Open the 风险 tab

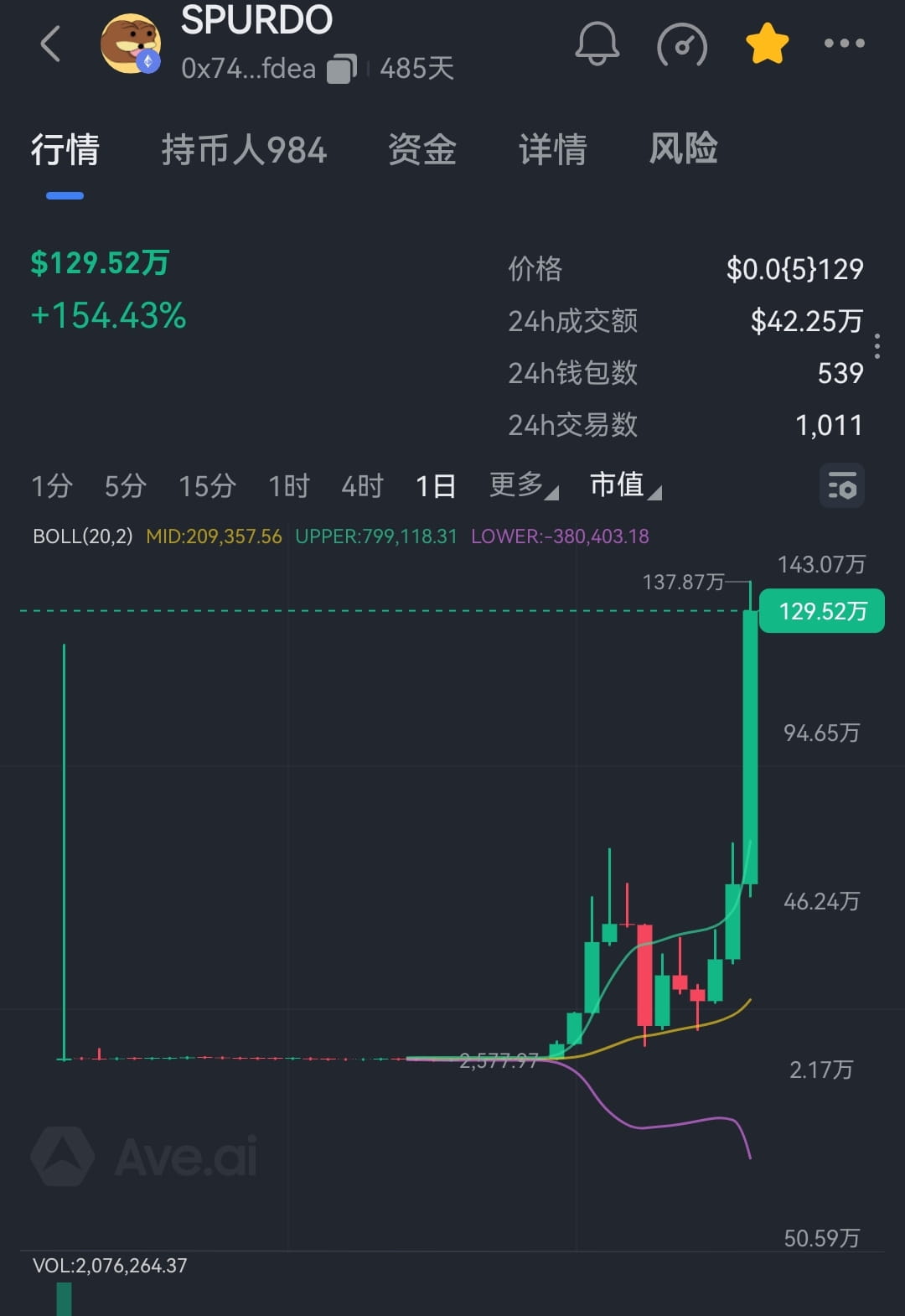click(683, 149)
